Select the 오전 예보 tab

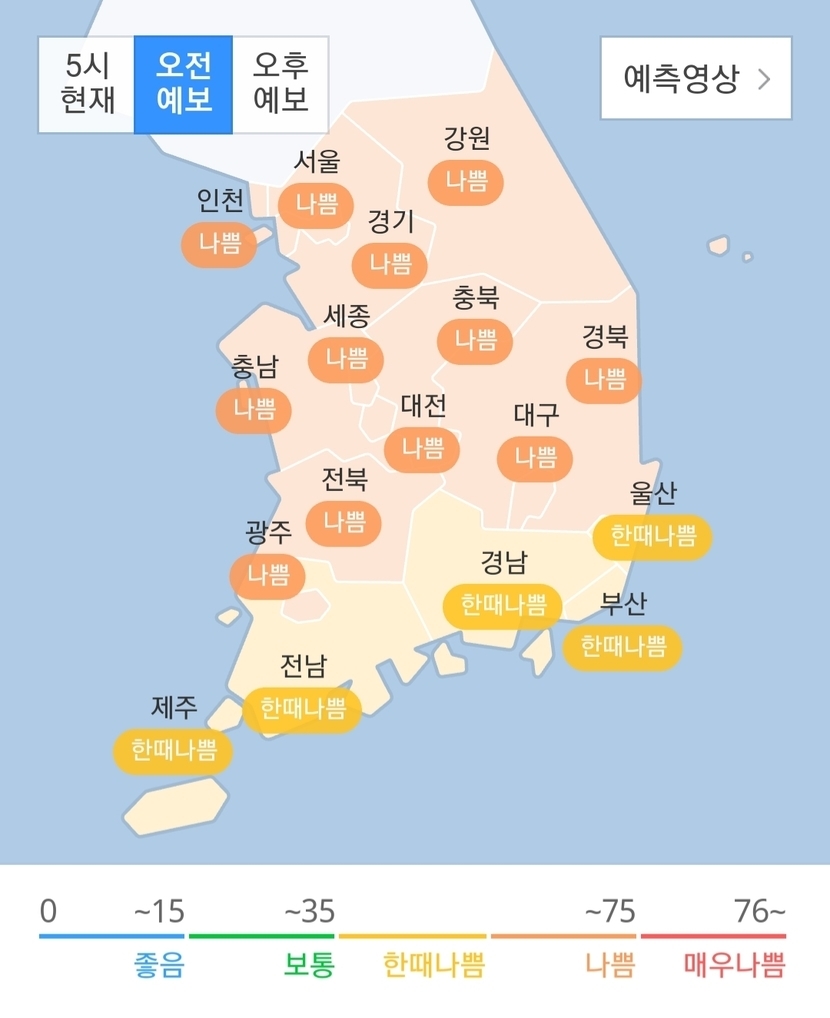click(183, 85)
